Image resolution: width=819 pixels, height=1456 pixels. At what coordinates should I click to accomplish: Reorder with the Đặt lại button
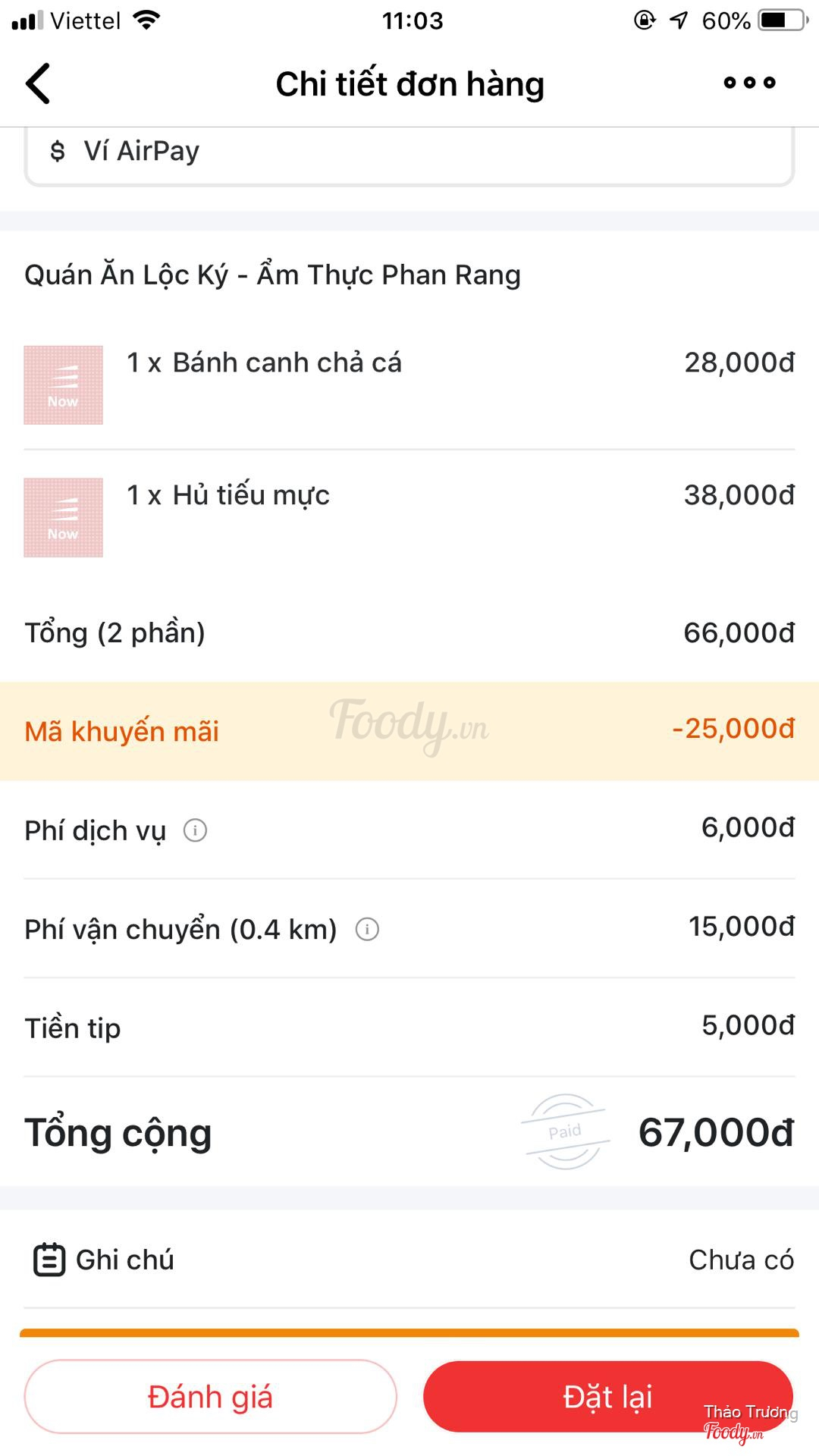608,1396
